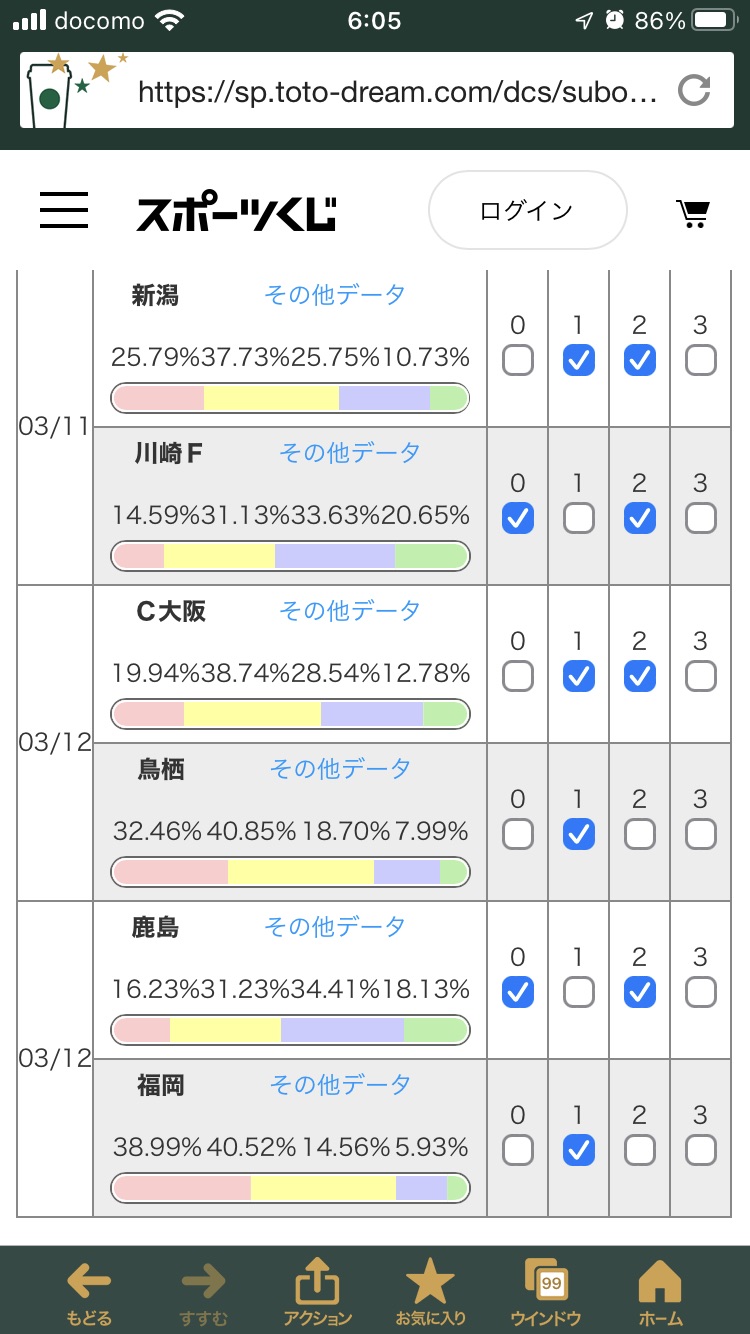
Task: Go to ホーム
Action: click(x=660, y=1293)
